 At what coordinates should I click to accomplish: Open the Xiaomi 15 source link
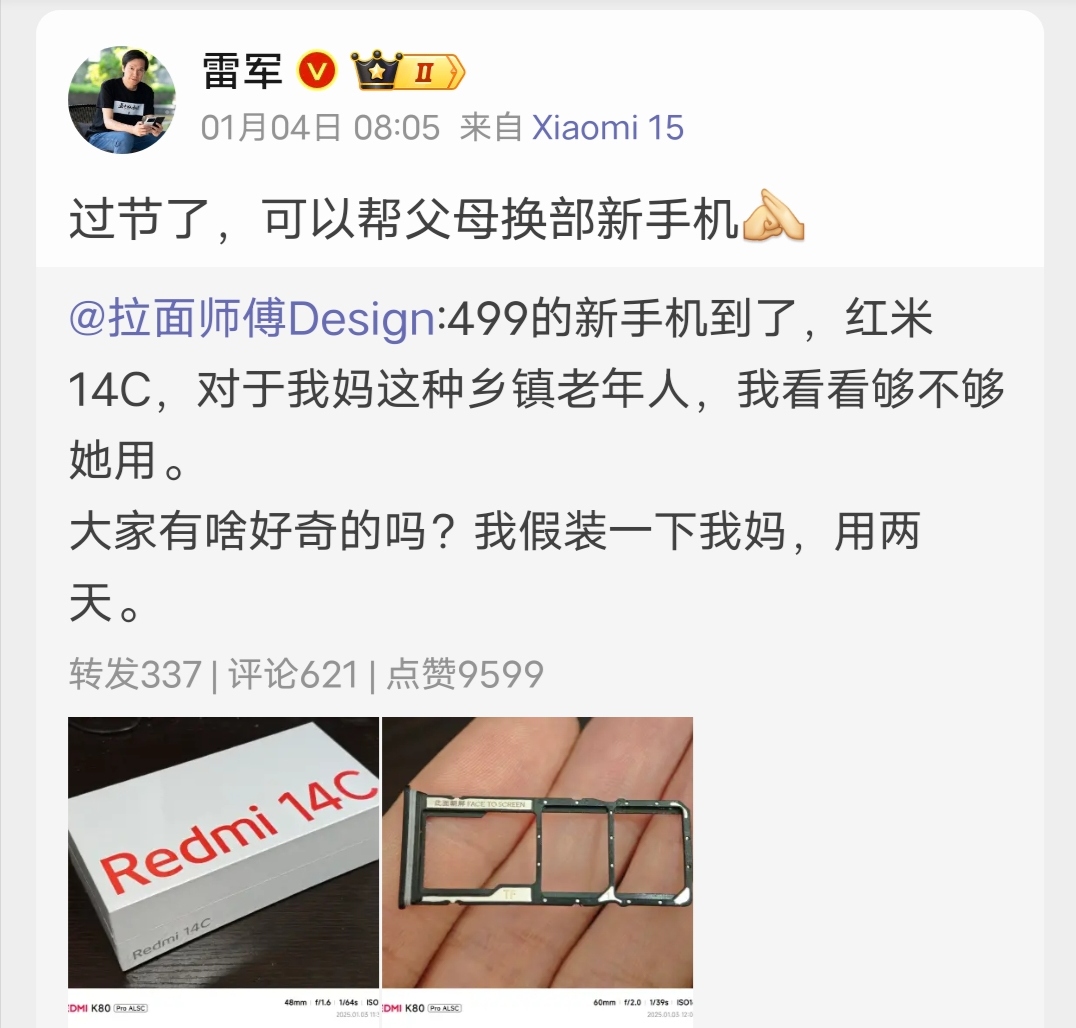607,128
